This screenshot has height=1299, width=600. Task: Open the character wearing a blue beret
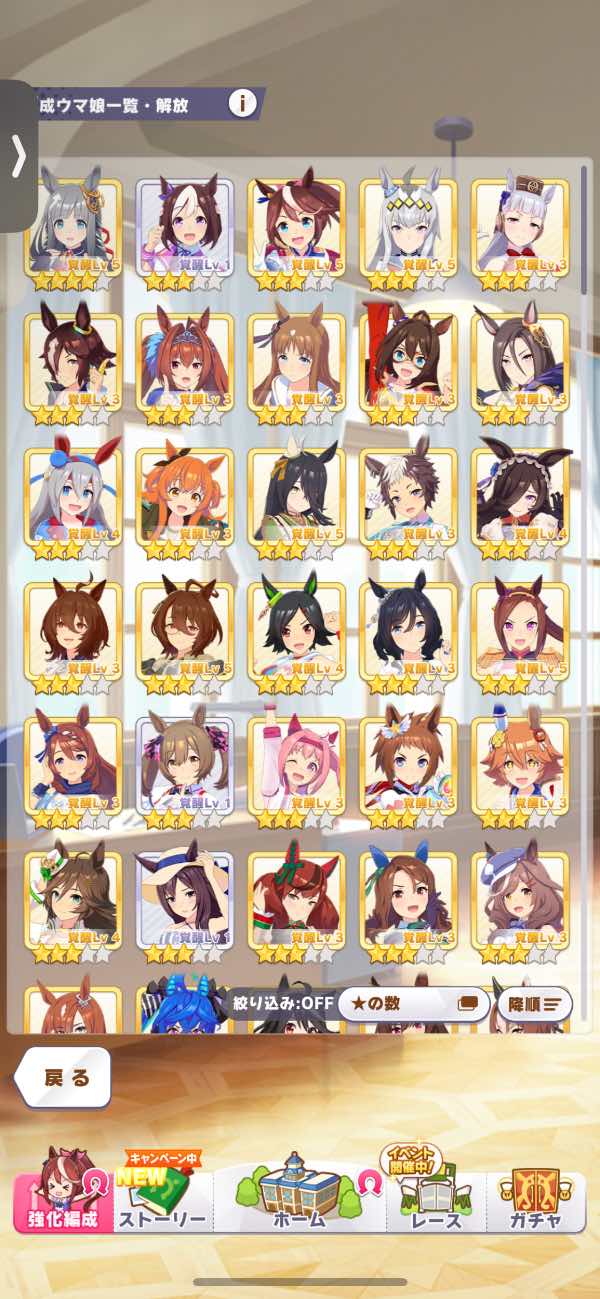point(520,905)
